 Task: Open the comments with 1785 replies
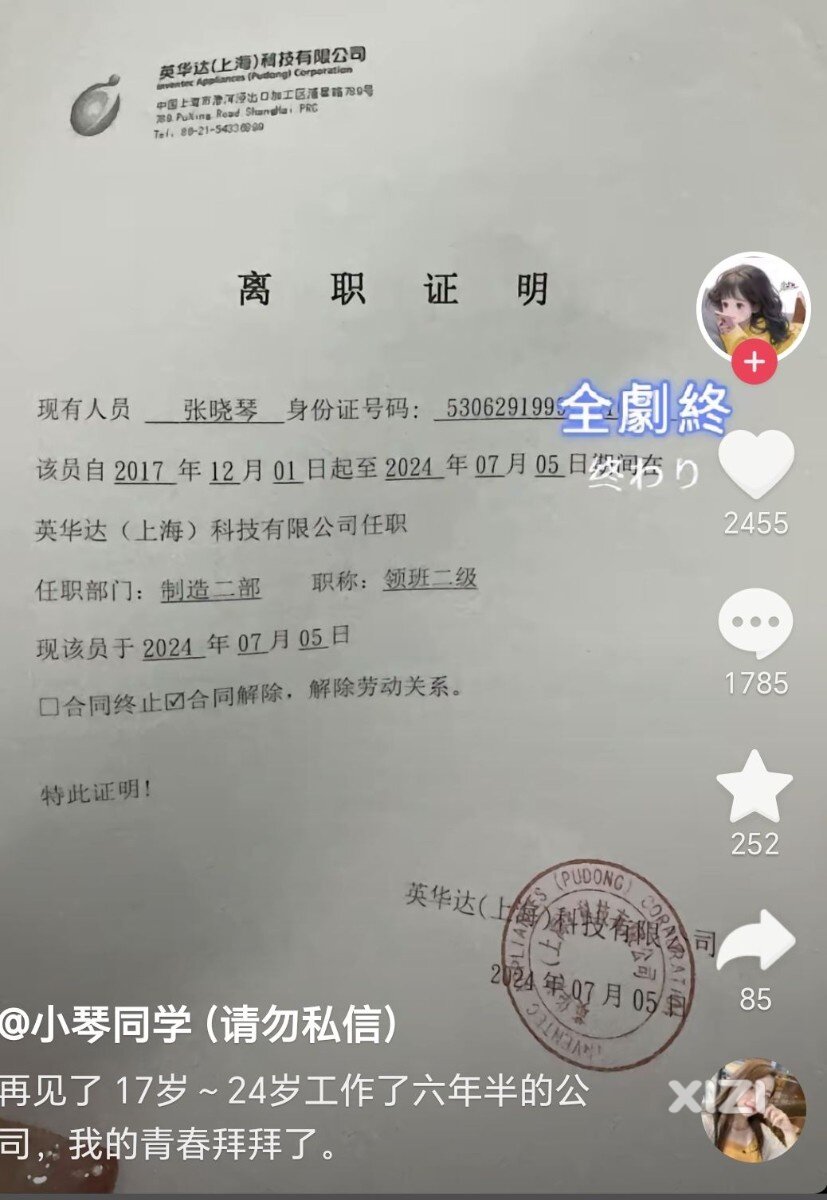[755, 624]
